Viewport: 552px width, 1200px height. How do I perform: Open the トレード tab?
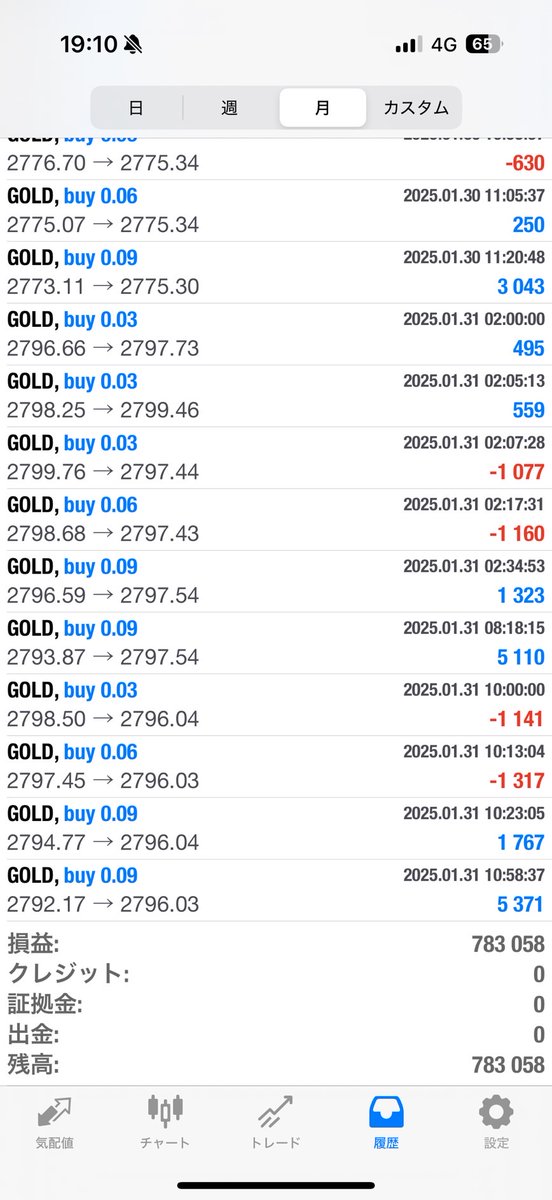click(x=276, y=1123)
